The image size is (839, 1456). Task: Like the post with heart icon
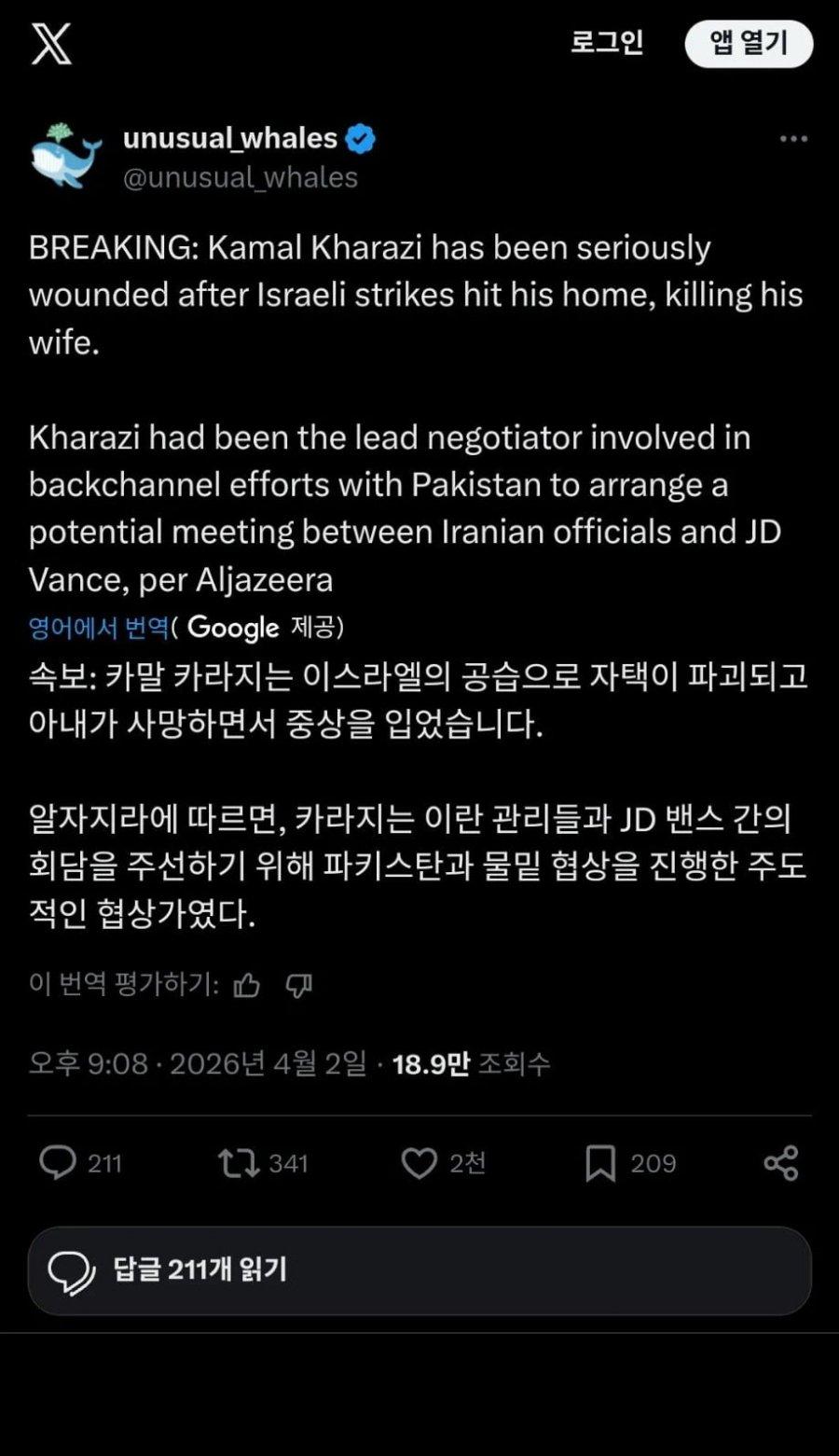pos(419,1163)
